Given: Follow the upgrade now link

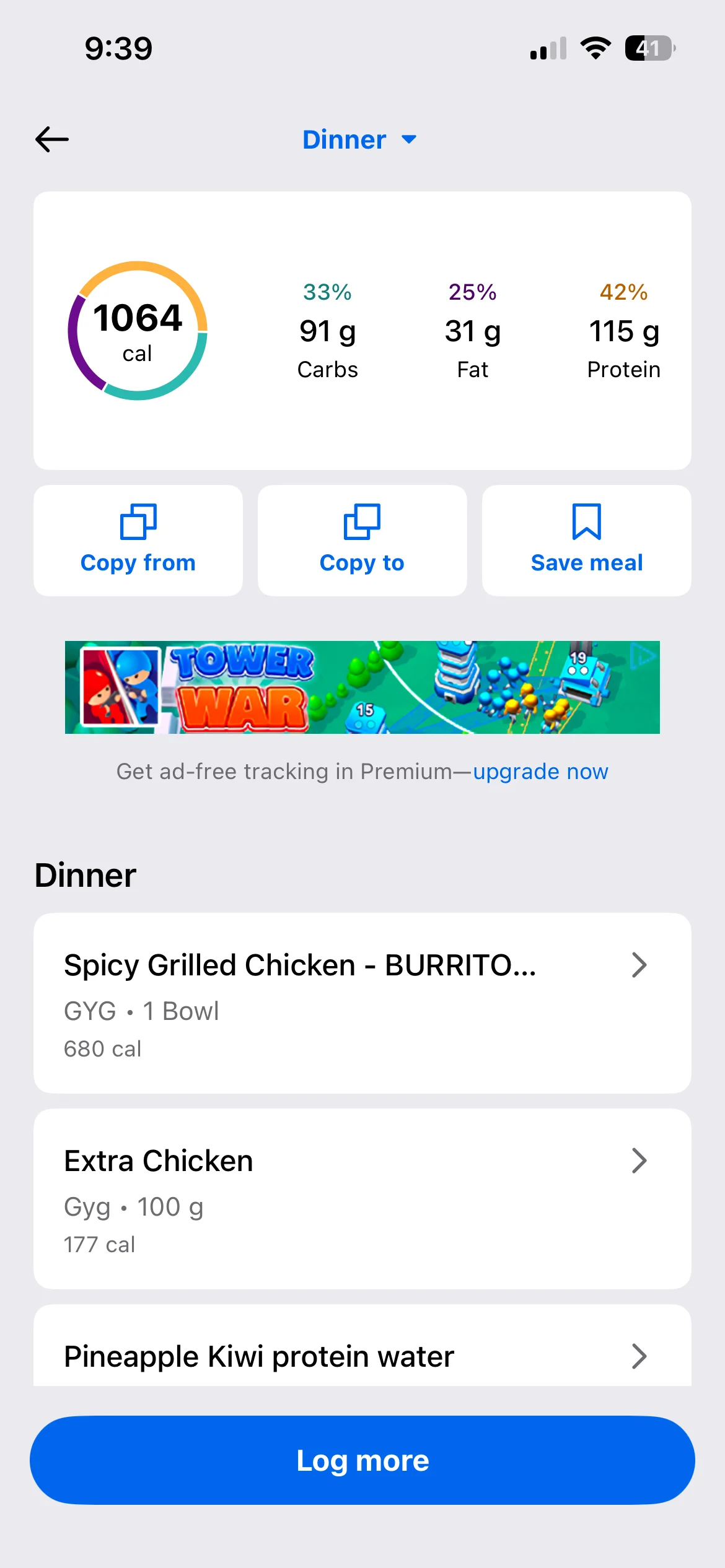Looking at the screenshot, I should pyautogui.click(x=540, y=772).
